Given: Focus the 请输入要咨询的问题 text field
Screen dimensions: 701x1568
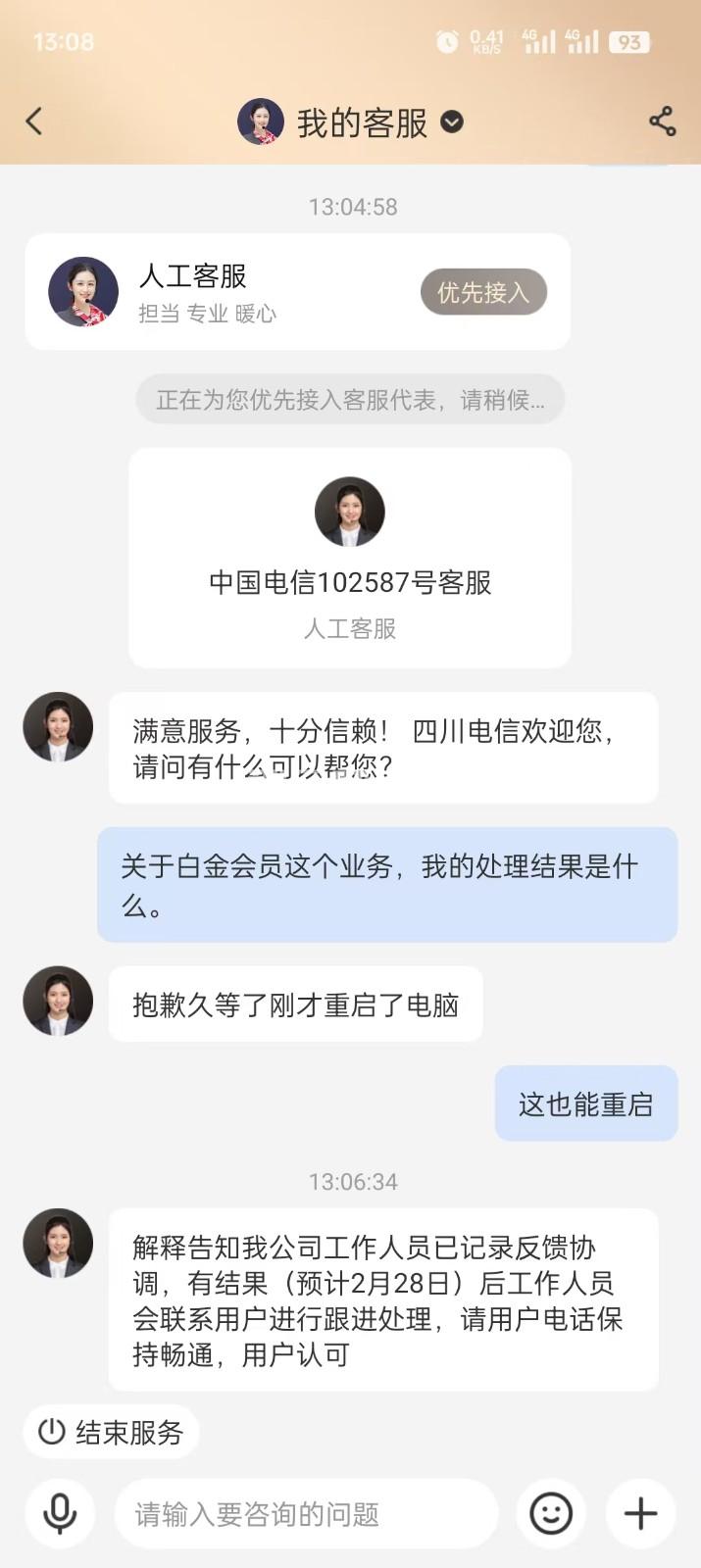Looking at the screenshot, I should pos(306,1514).
